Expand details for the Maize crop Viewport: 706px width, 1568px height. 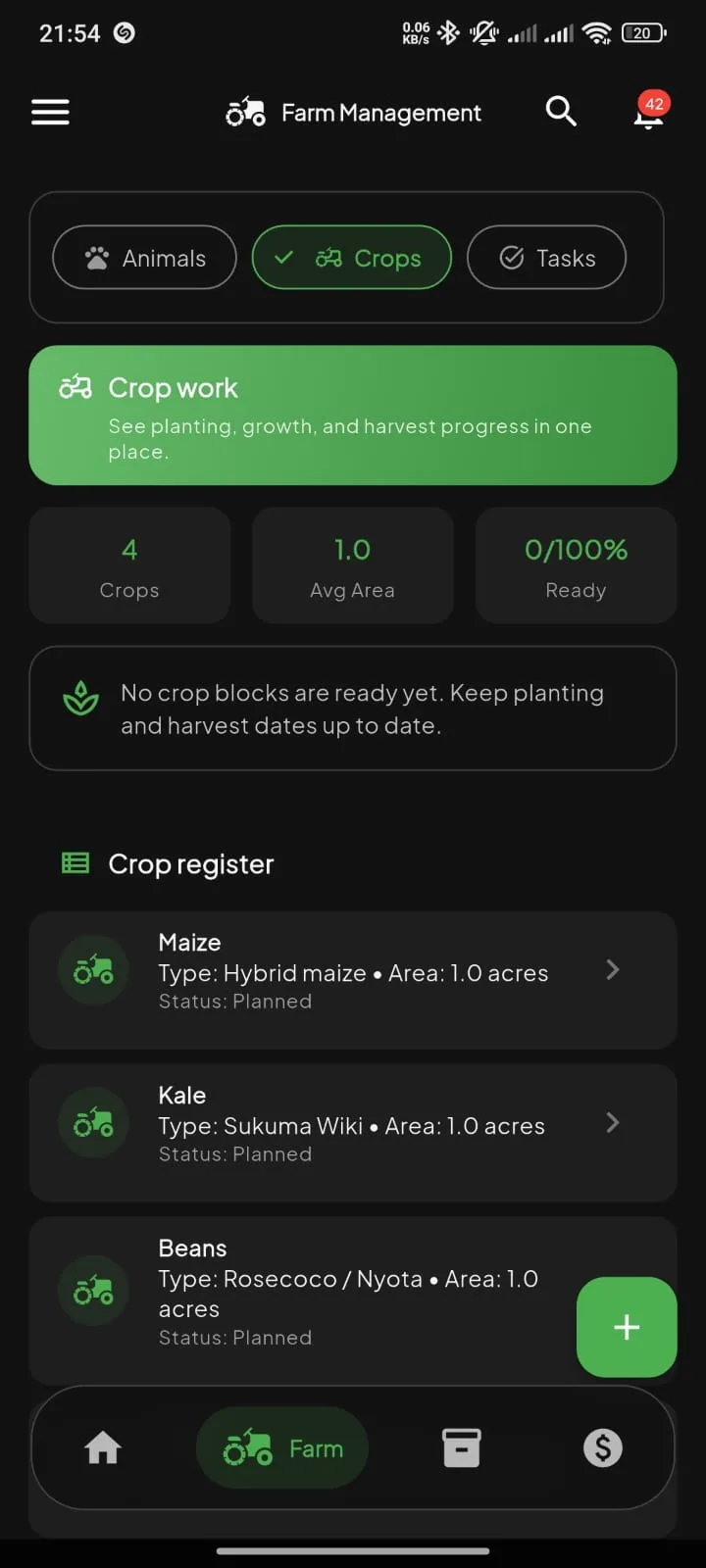[x=612, y=970]
